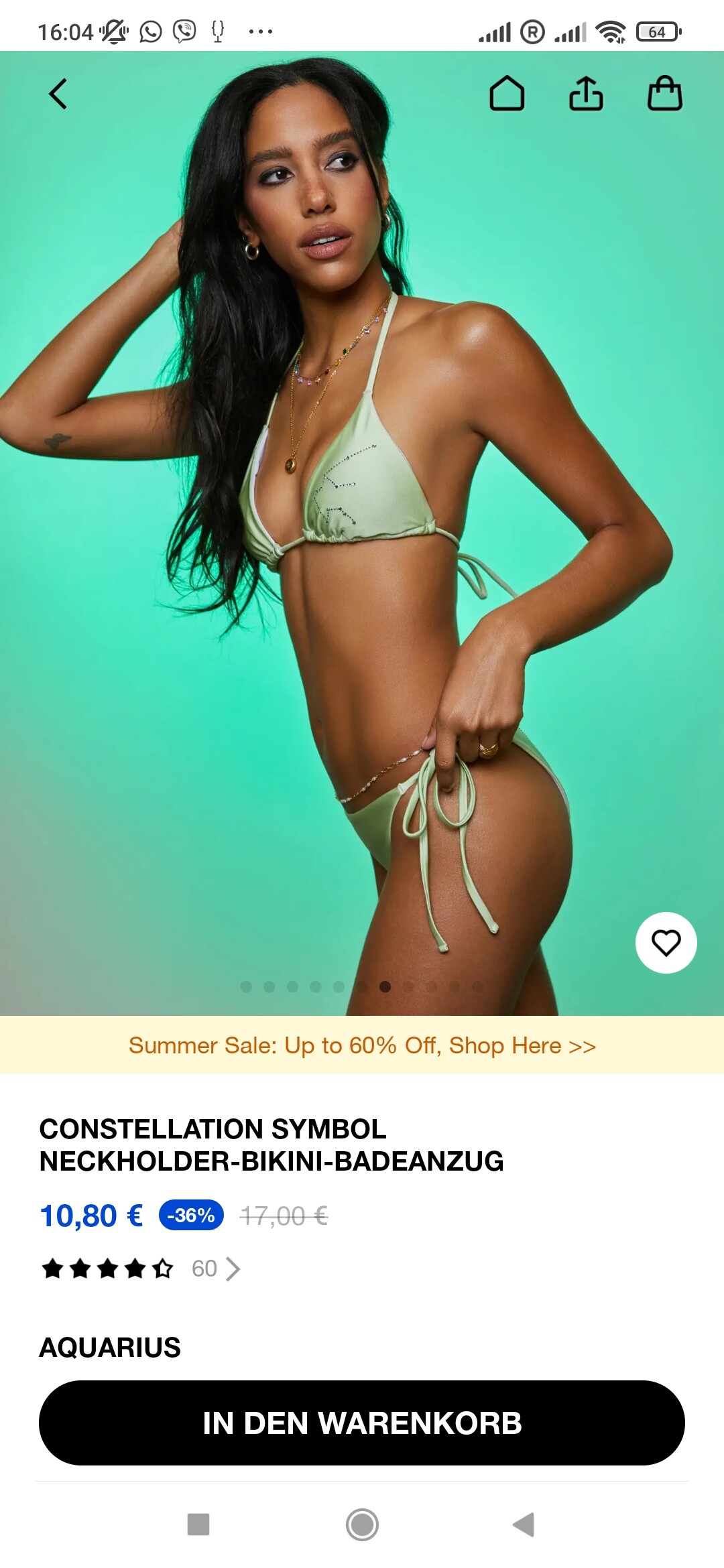This screenshot has width=724, height=1568.
Task: Go back using the top-left arrow
Action: (58, 94)
